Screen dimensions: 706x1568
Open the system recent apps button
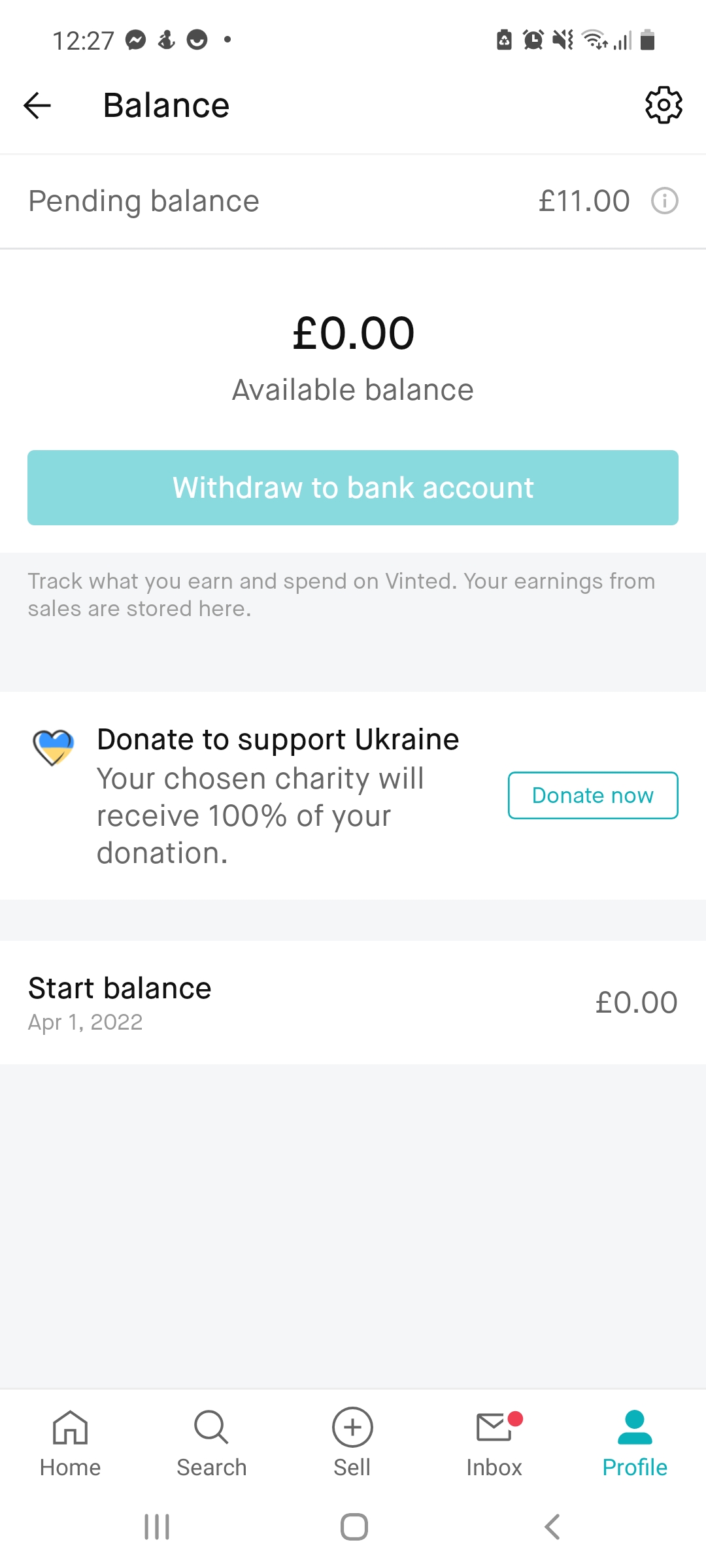157,1527
